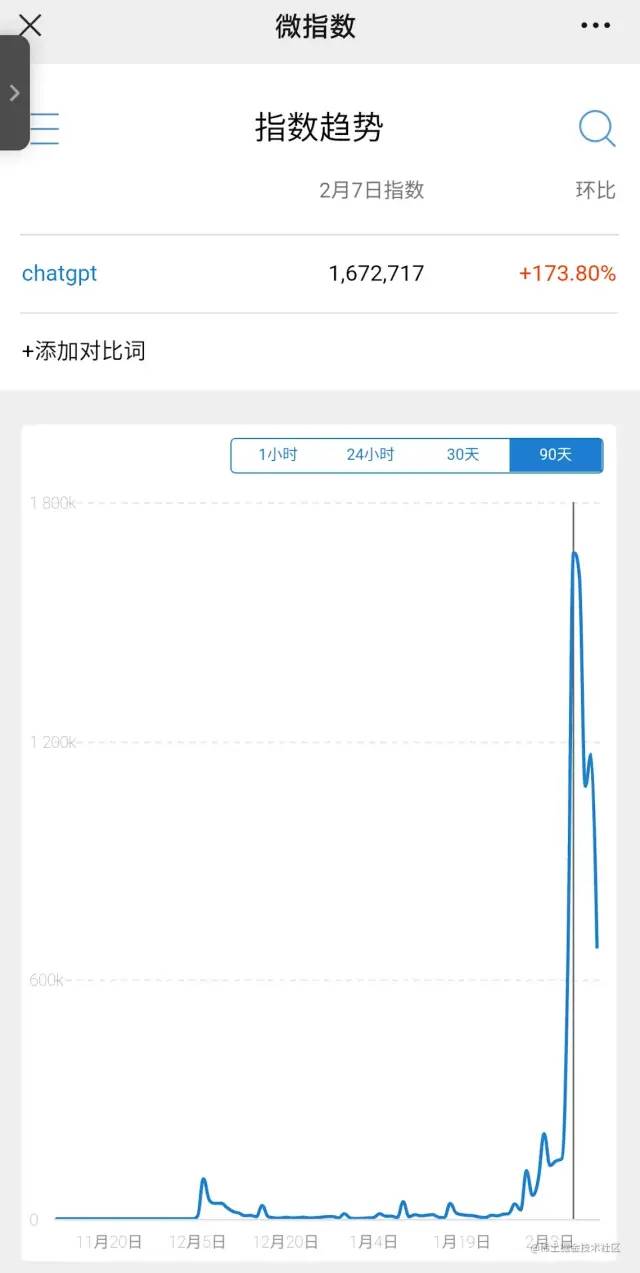Screen dimensions: 640x1273
Task: Expand the side panel arrow handle
Action: click(x=14, y=93)
